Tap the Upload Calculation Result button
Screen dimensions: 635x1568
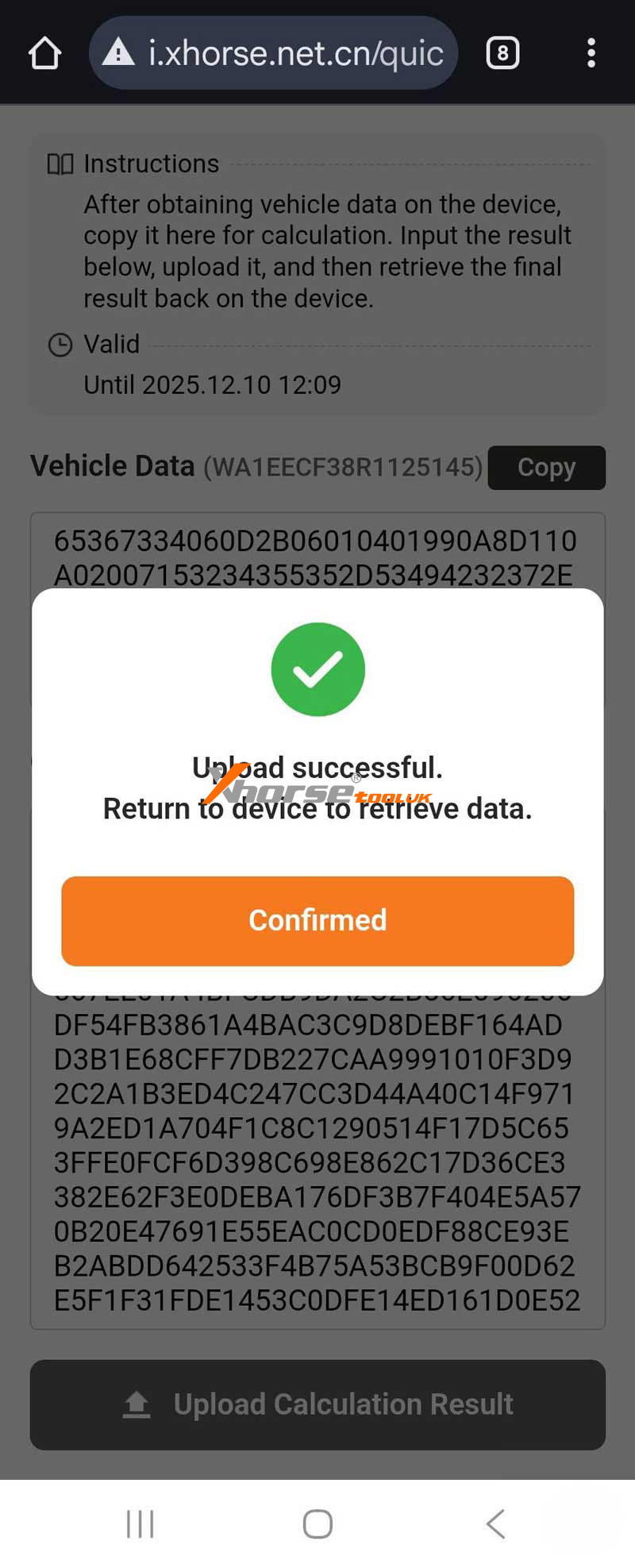(317, 1404)
